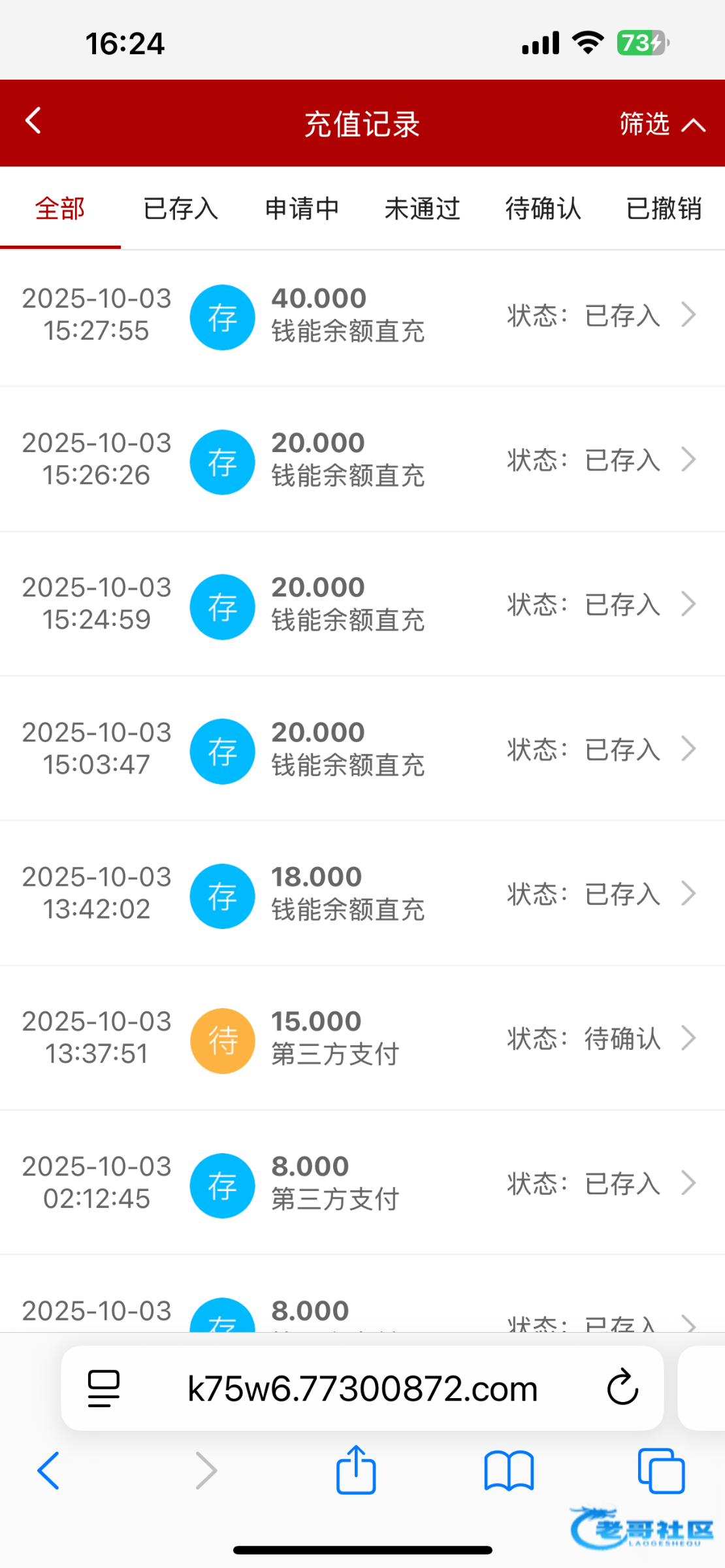
Task: Show the 未通过 records tab
Action: point(423,209)
